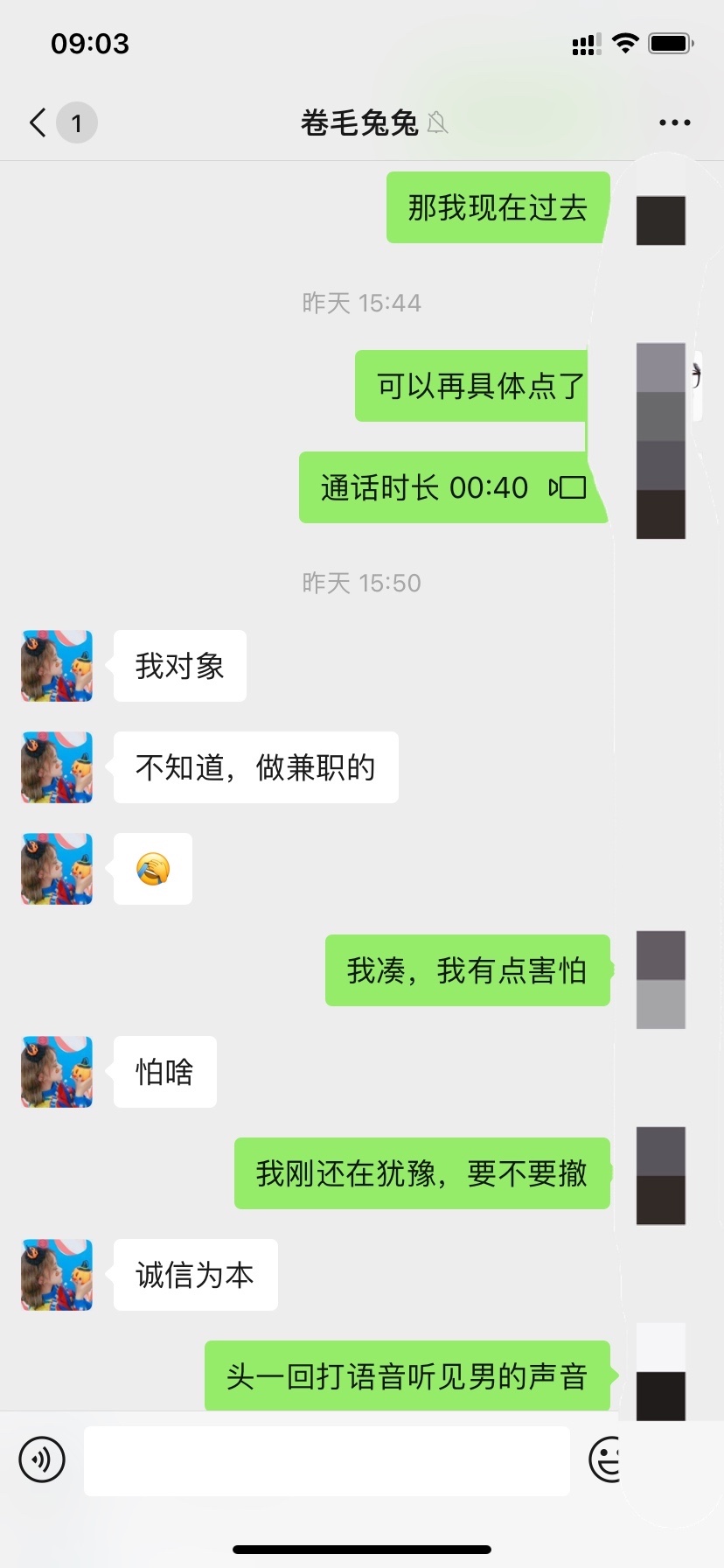Viewport: 724px width, 1568px height.
Task: Open the call record 通话时长 00:40
Action: click(x=451, y=487)
